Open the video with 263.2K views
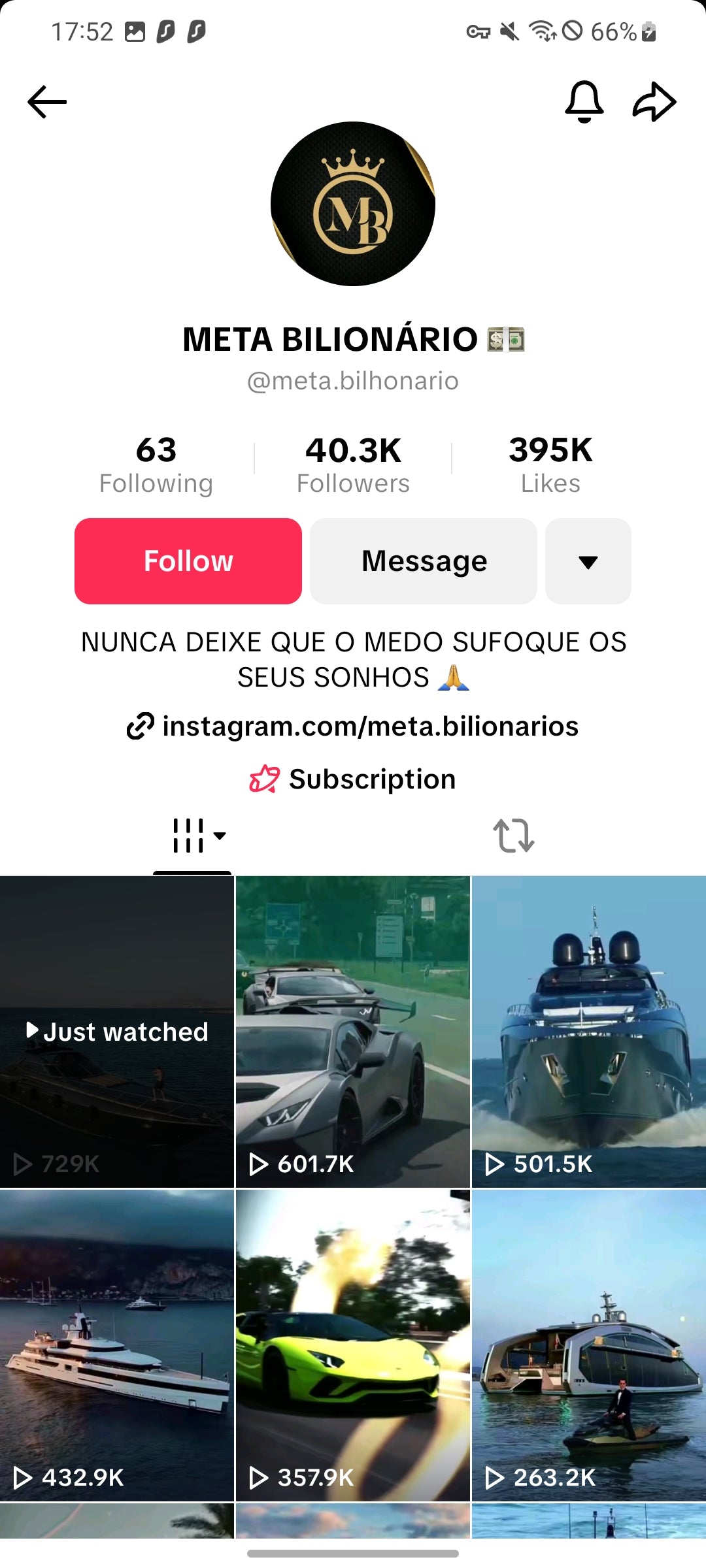The height and width of the screenshot is (1568, 706). tap(589, 1346)
